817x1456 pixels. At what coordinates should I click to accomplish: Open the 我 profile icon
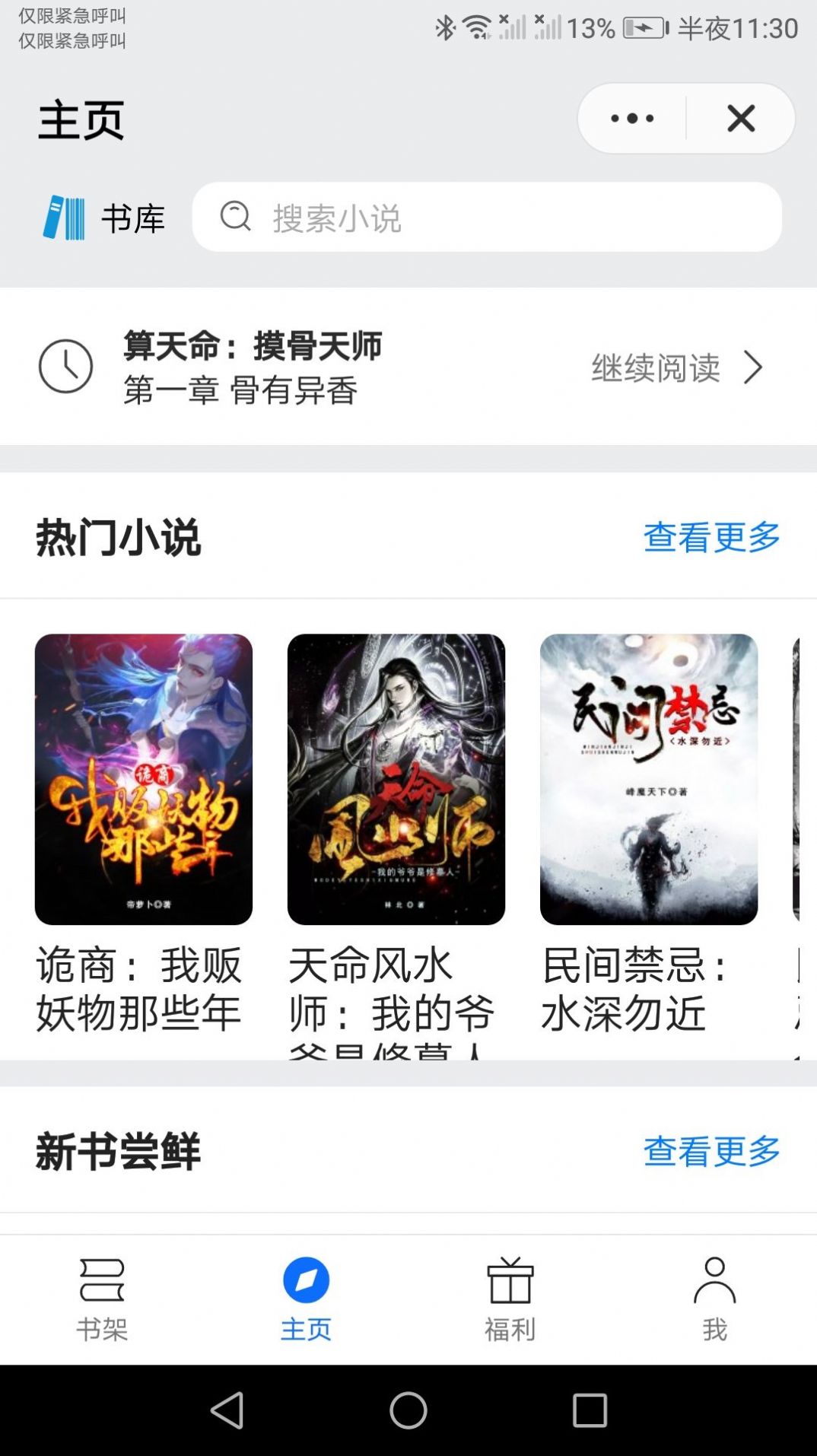pos(714,1279)
